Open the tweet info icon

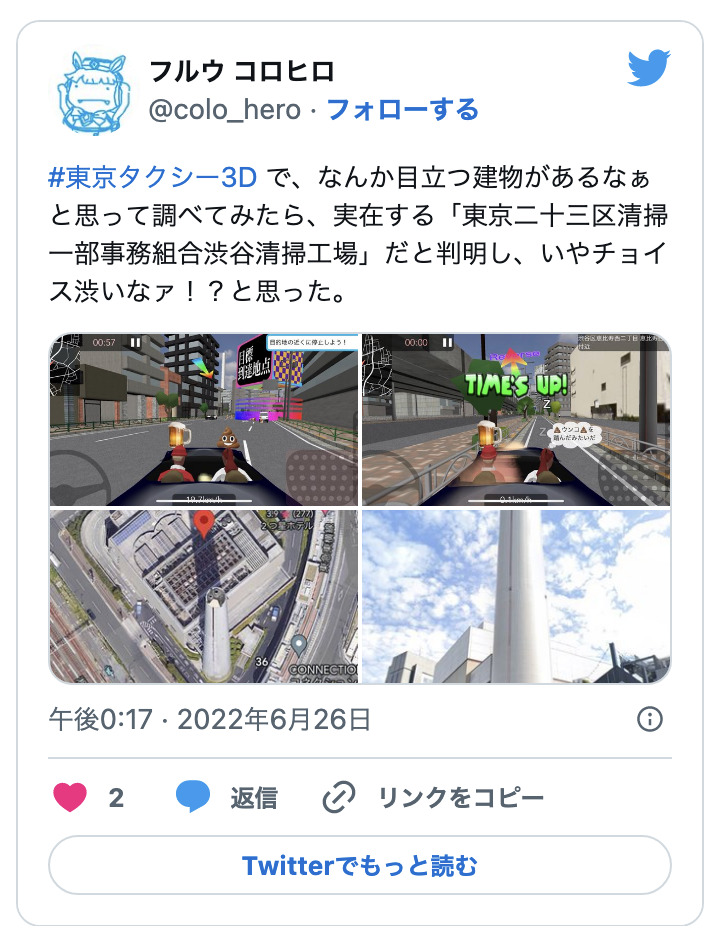tap(649, 719)
